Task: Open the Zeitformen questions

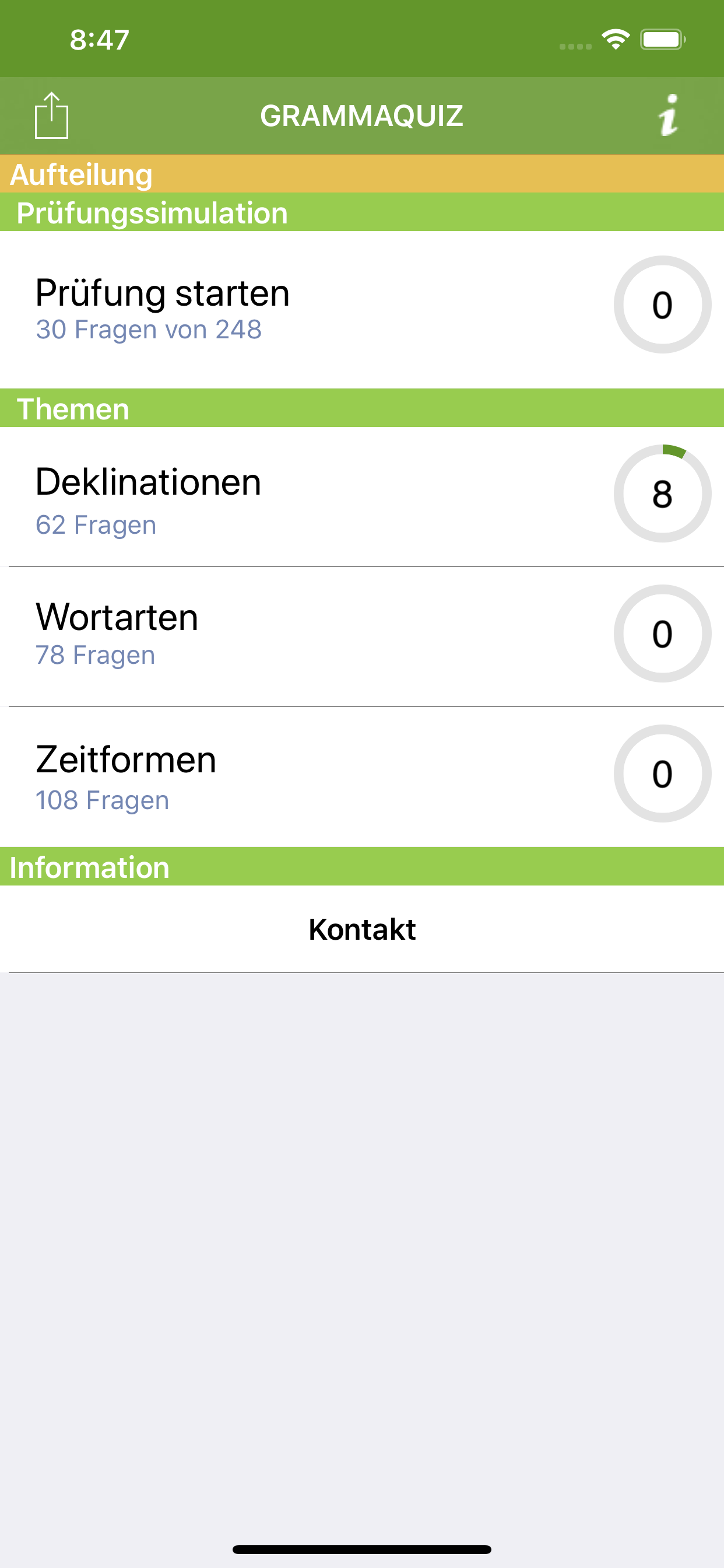Action: tap(362, 776)
